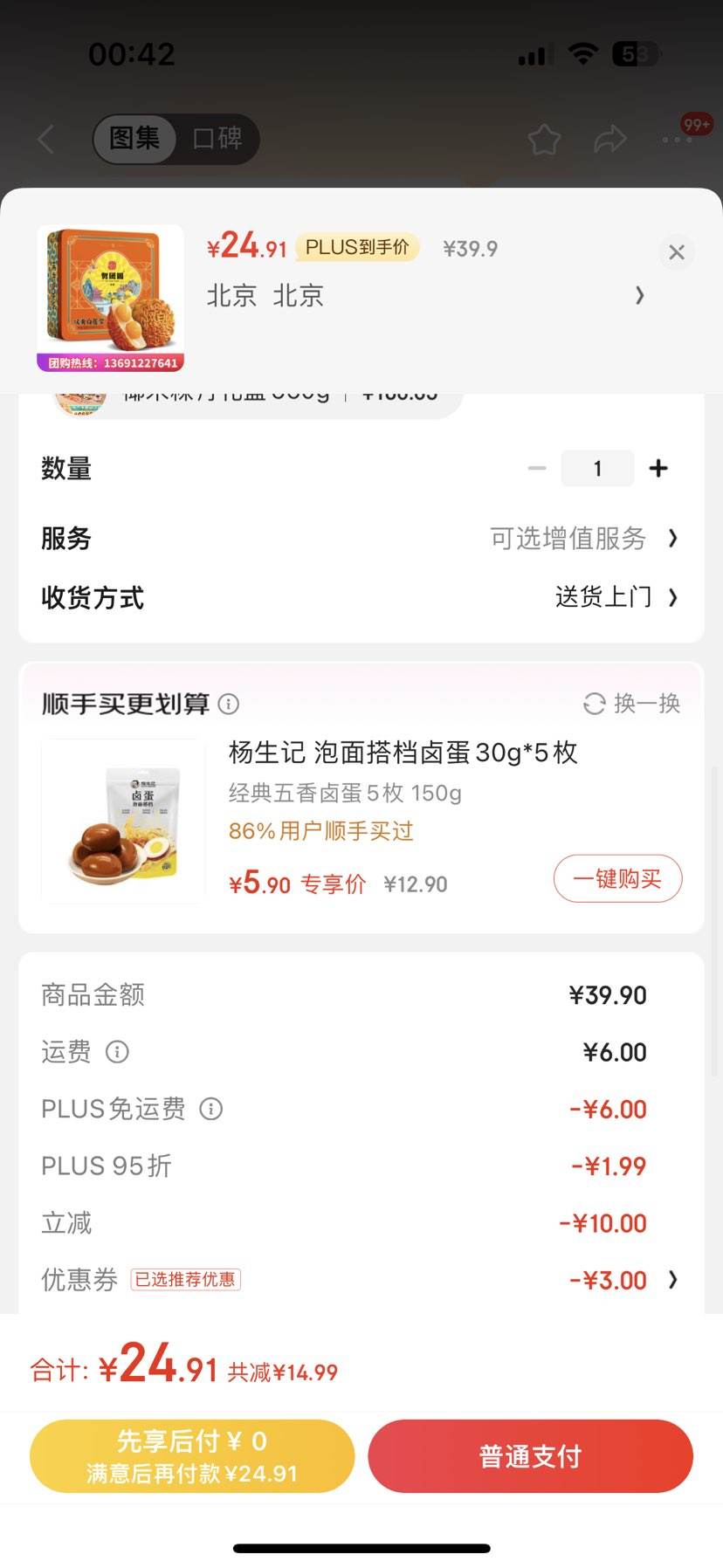Expand the 北京 北京 delivery address selector

tap(640, 296)
